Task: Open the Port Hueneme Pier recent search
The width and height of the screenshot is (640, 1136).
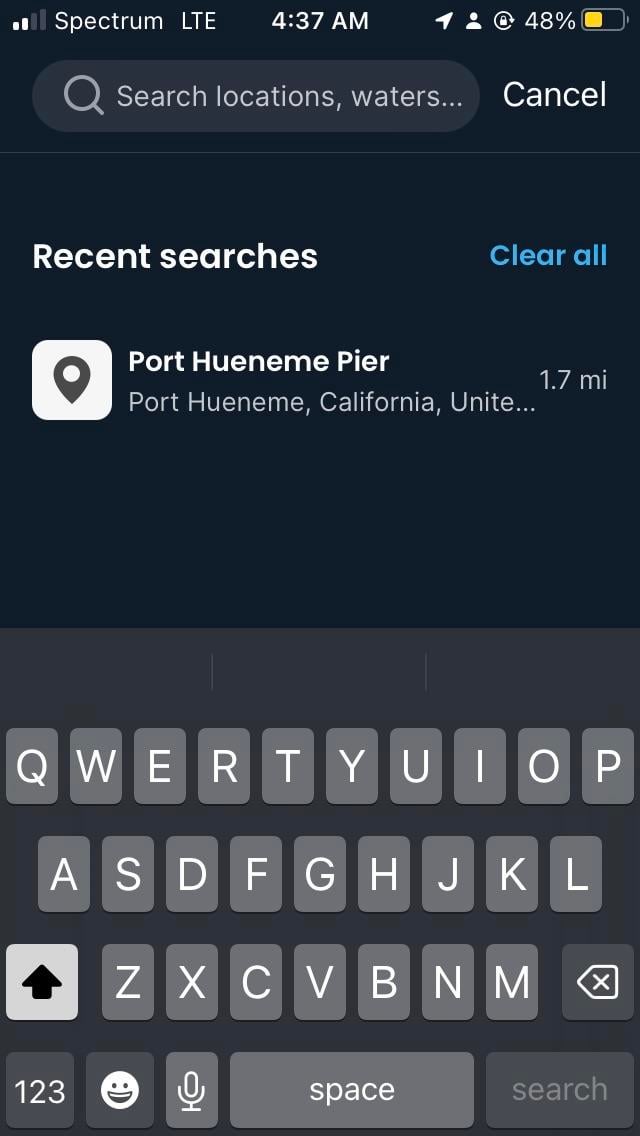Action: [320, 380]
